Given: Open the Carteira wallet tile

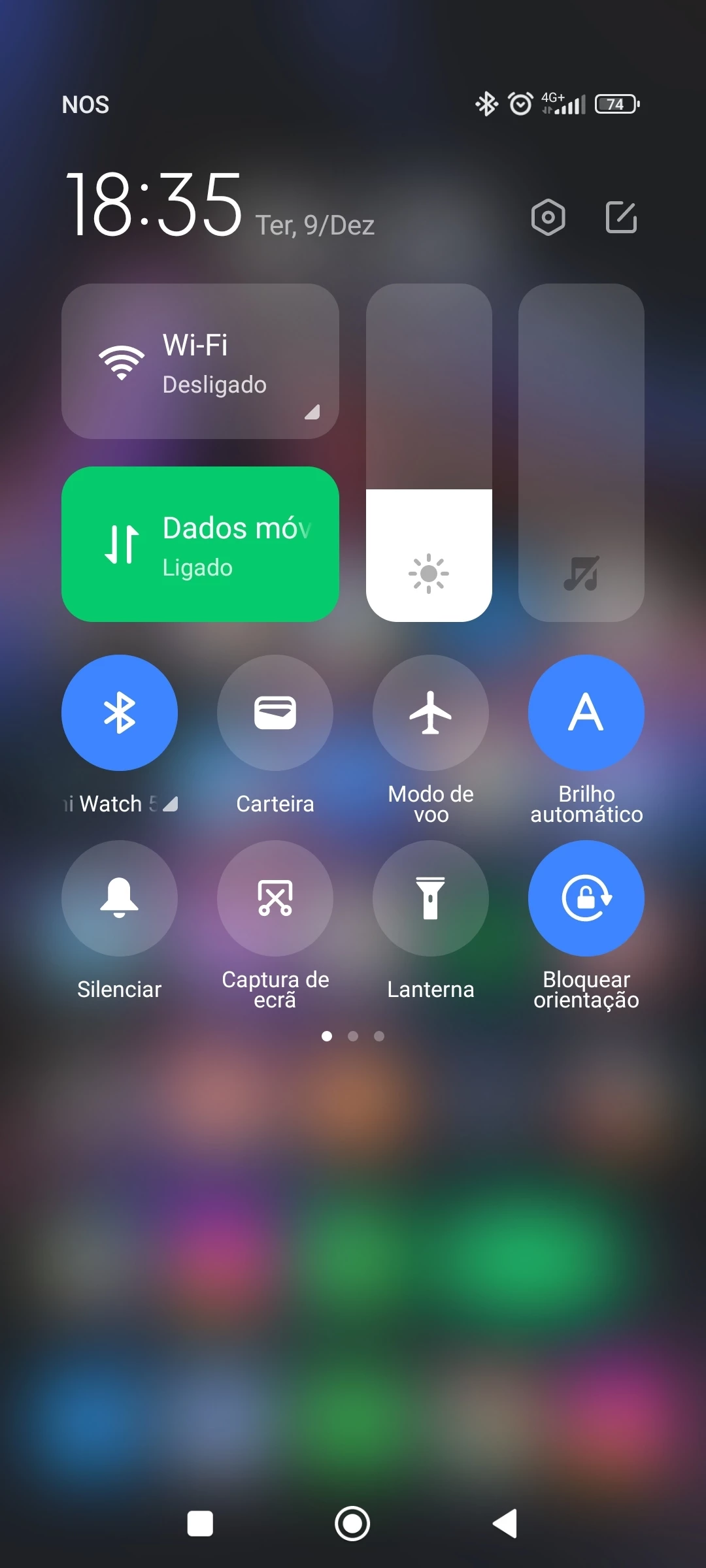Looking at the screenshot, I should coord(275,712).
